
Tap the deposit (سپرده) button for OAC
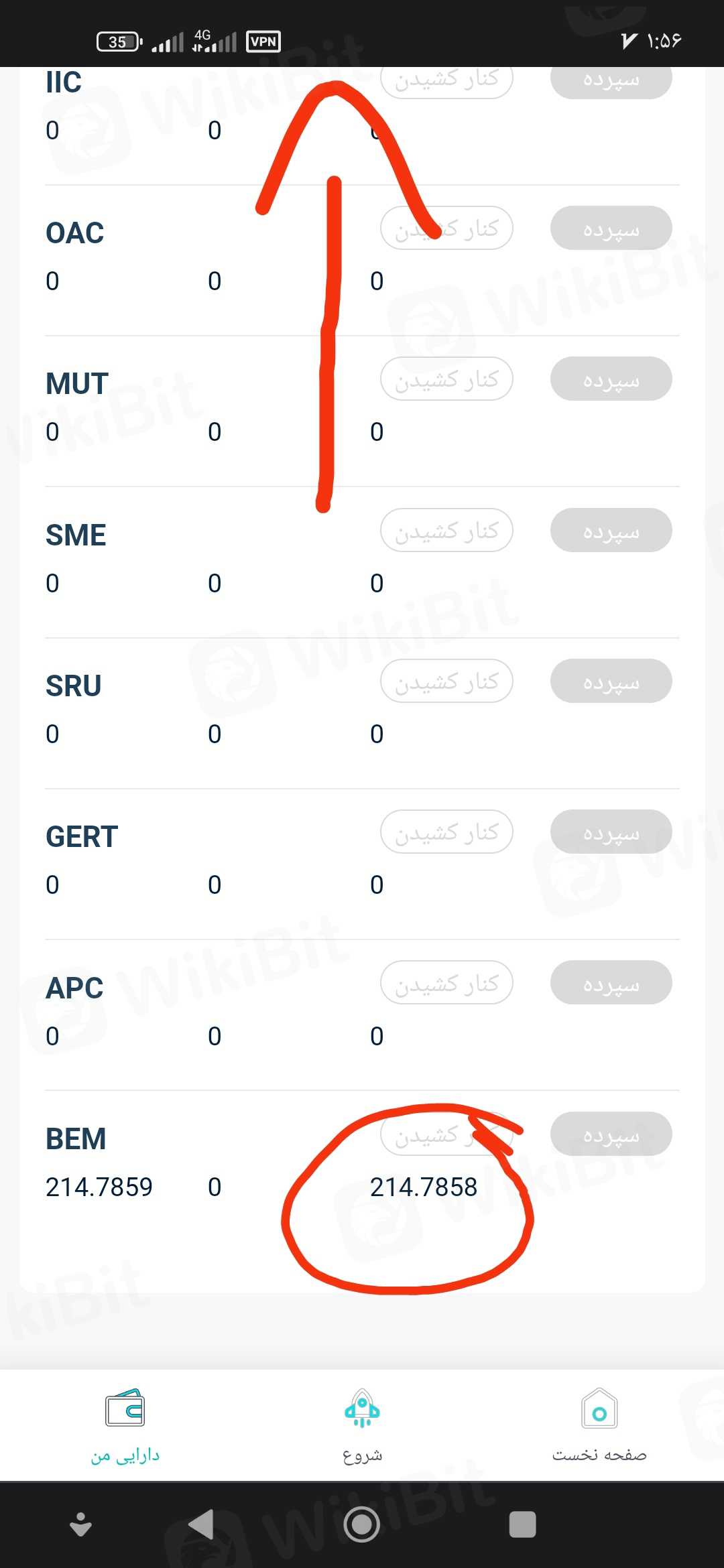pos(611,228)
